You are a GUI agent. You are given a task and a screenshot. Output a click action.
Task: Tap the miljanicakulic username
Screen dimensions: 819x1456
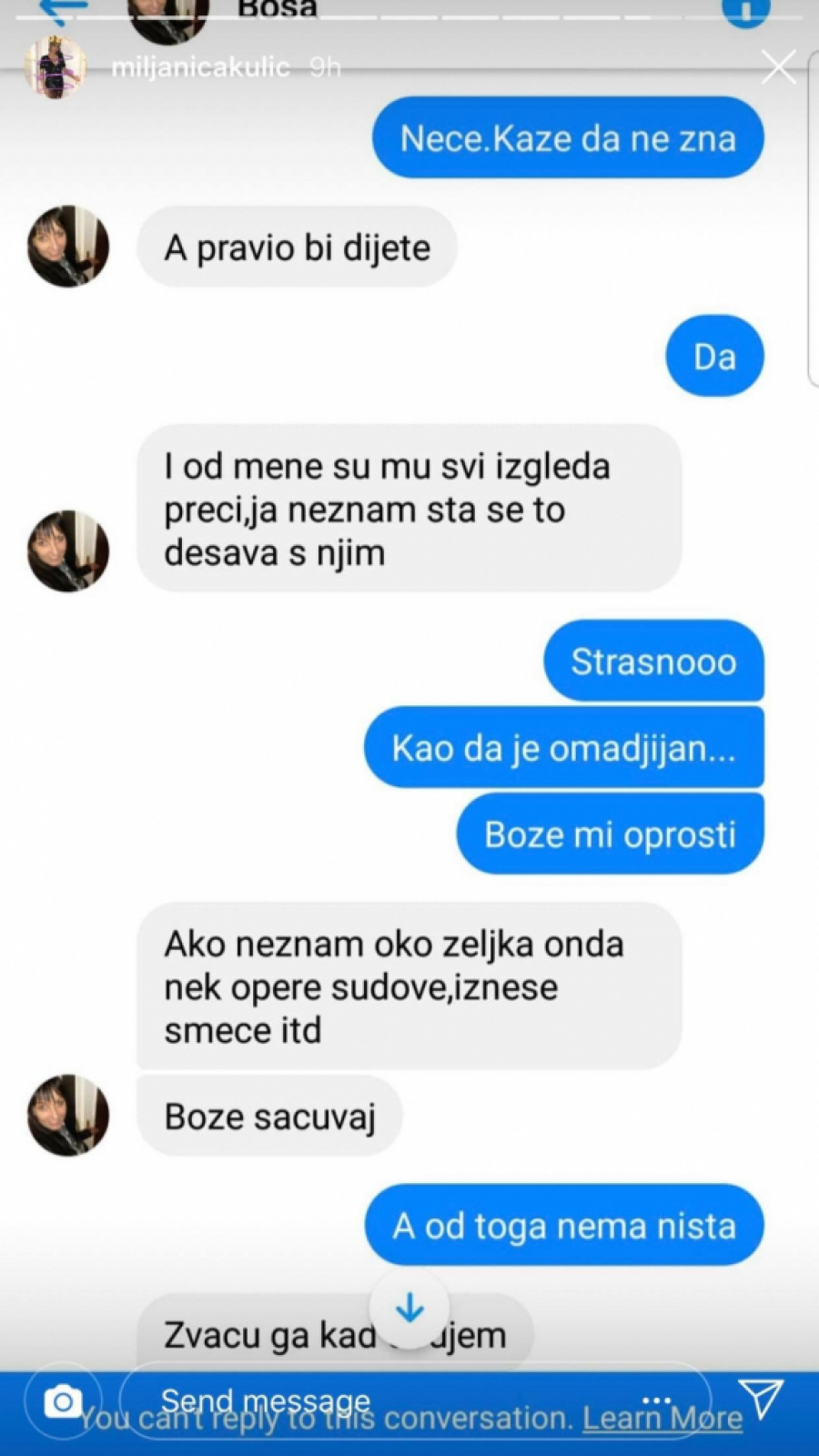(200, 66)
